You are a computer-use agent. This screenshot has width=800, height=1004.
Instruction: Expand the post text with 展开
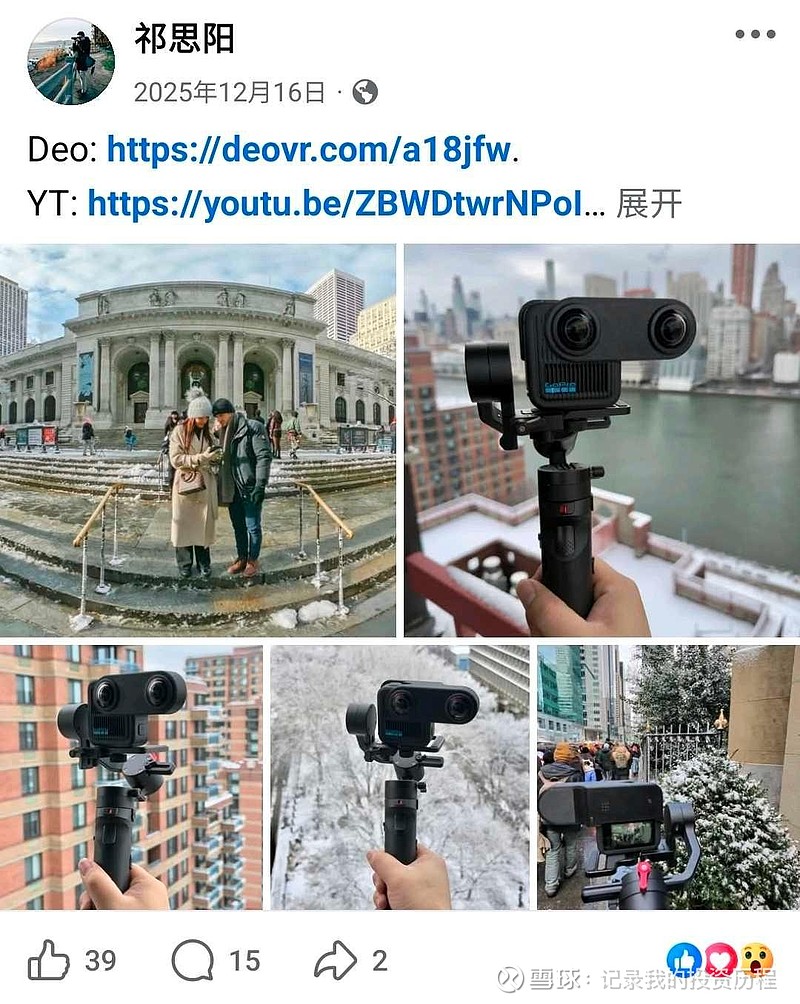(x=657, y=205)
